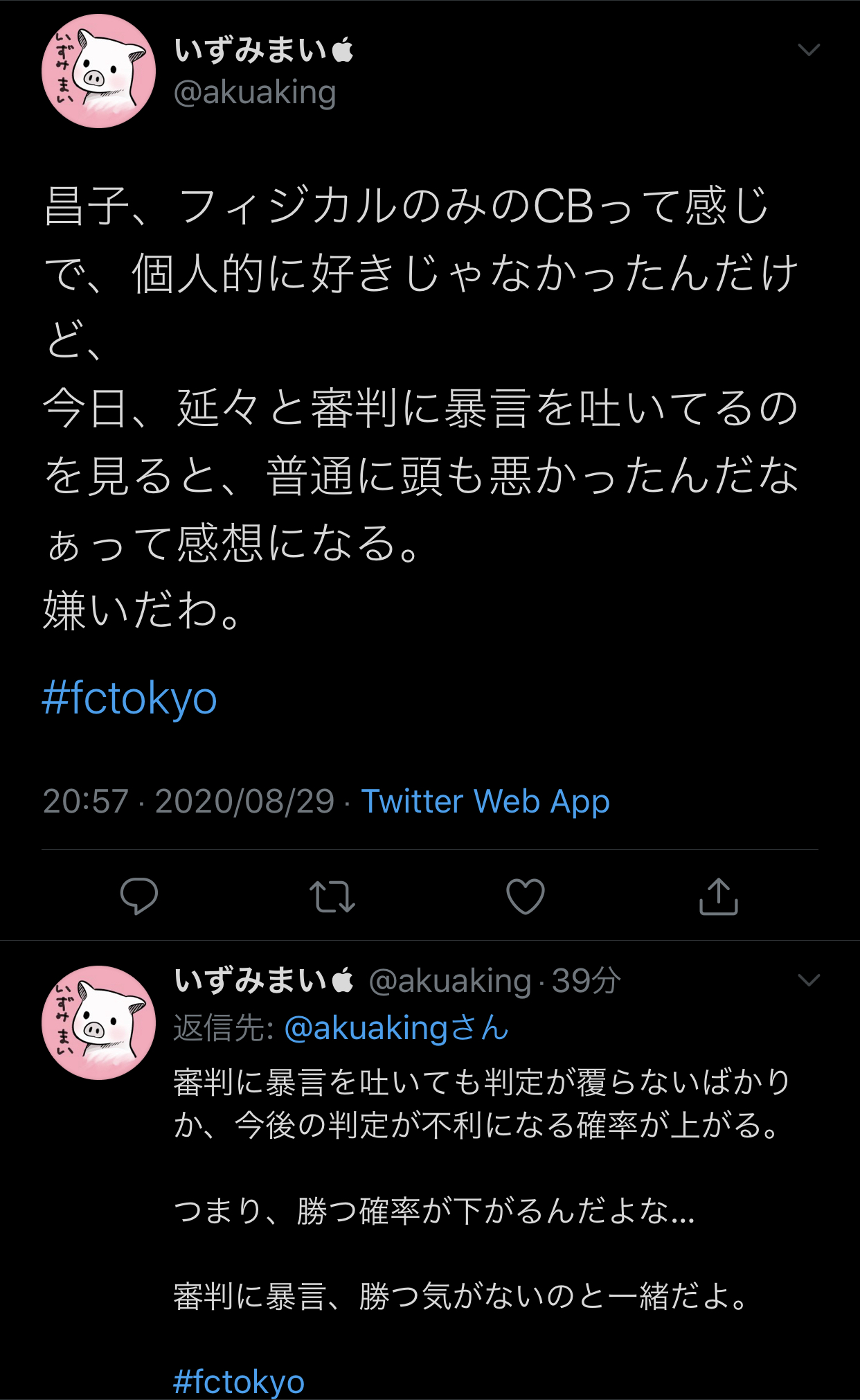Open #fctokyo hashtag in main tweet
Screen dimensions: 860x1400
tap(129, 698)
